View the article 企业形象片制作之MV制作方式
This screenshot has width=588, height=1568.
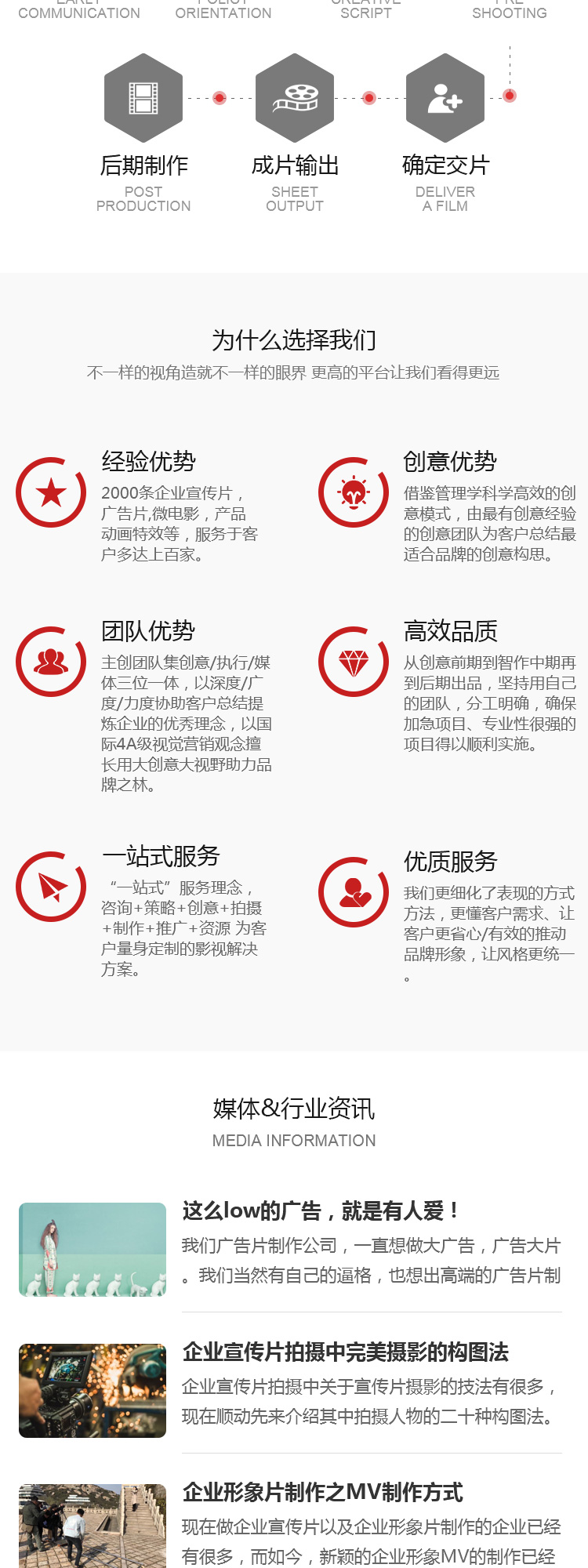tap(323, 1493)
